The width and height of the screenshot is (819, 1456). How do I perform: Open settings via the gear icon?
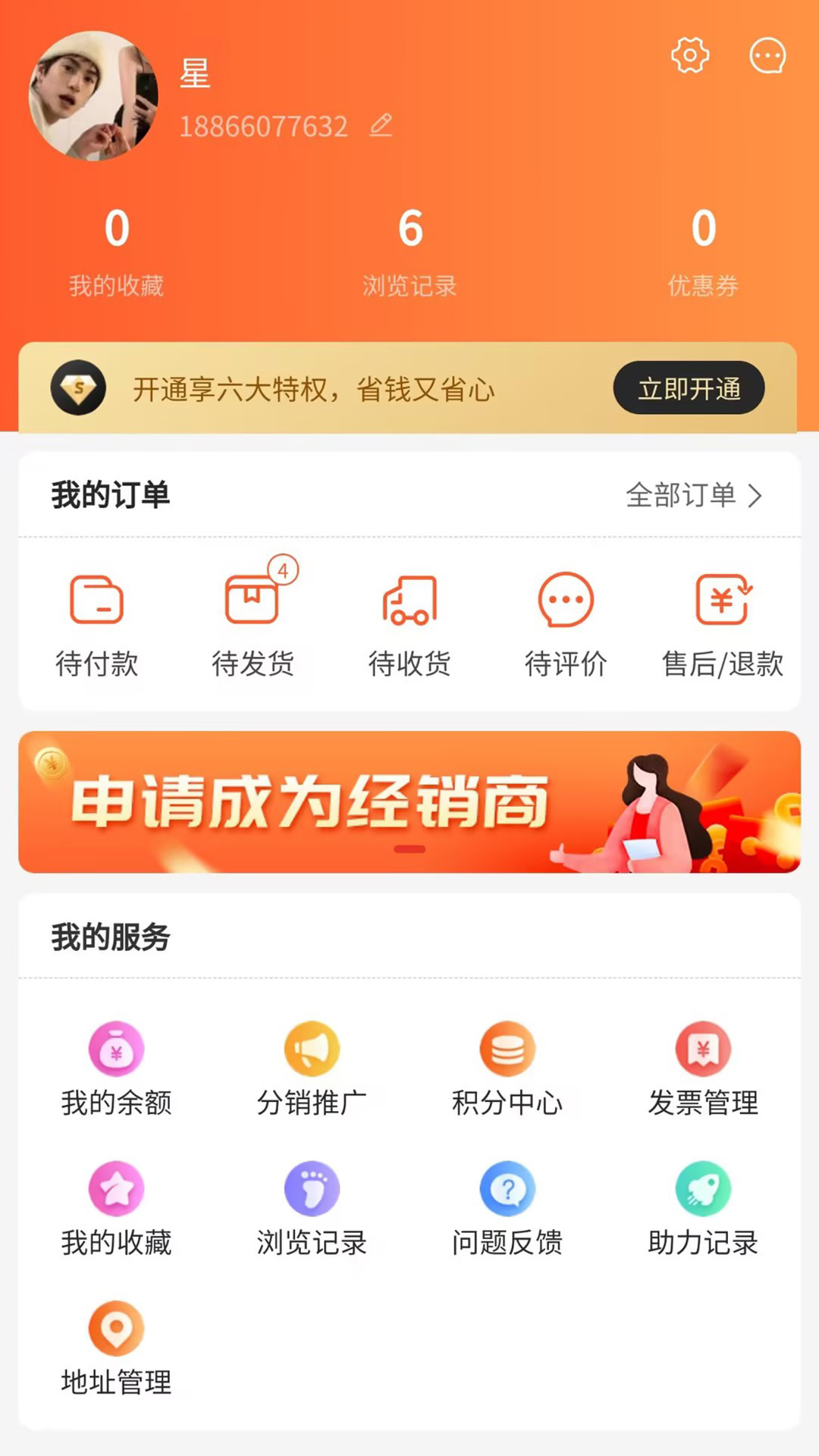pyautogui.click(x=689, y=56)
